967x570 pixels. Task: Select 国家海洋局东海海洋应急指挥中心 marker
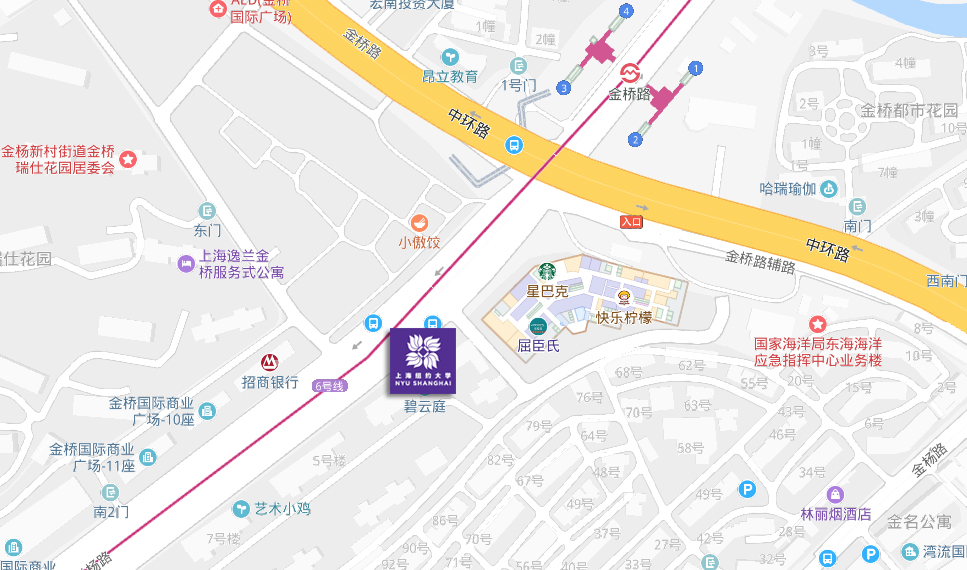pos(817,323)
